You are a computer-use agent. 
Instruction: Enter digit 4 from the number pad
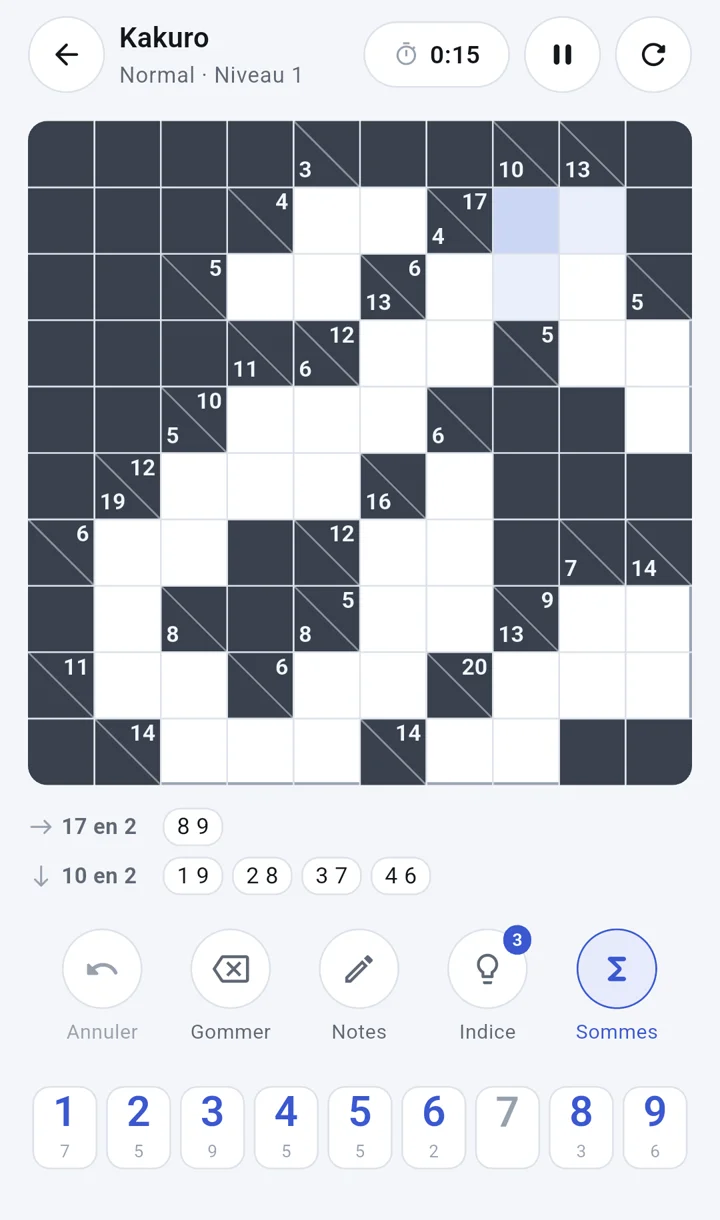(x=286, y=1127)
